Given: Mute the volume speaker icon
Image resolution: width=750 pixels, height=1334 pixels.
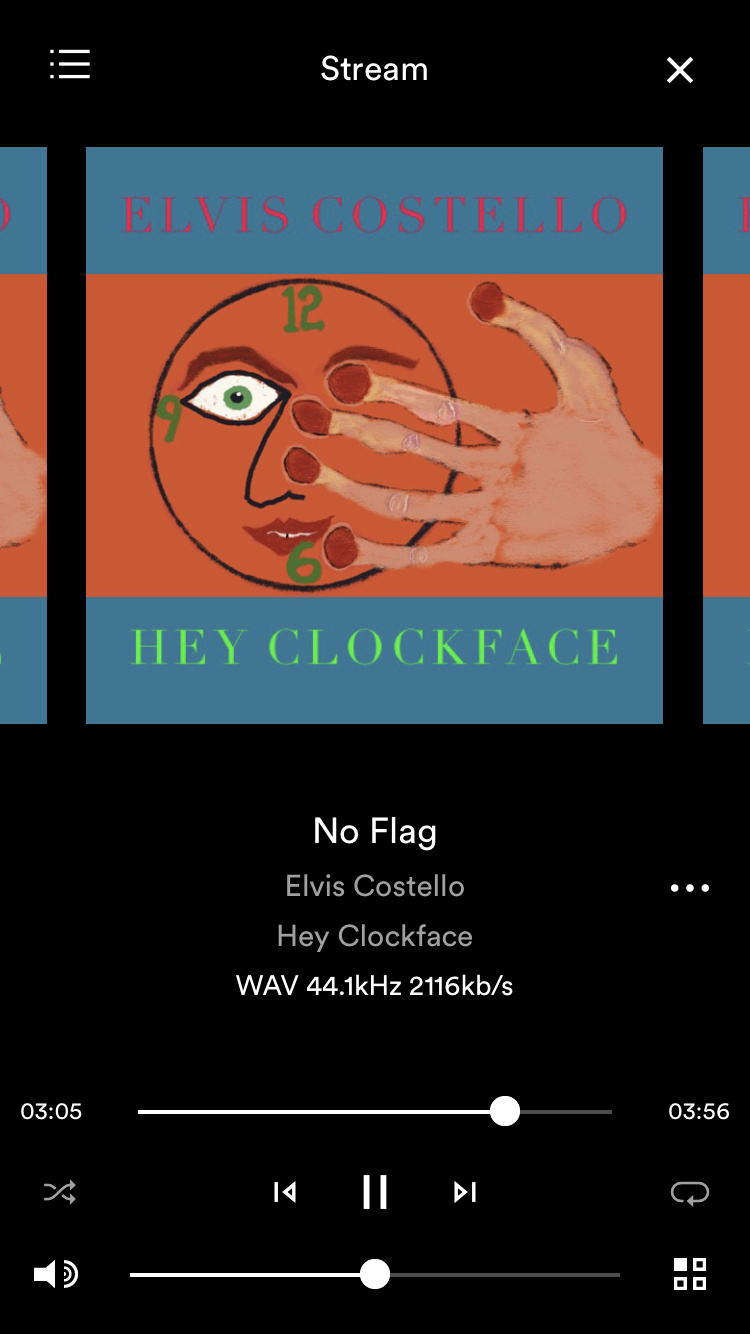Looking at the screenshot, I should coord(56,1274).
